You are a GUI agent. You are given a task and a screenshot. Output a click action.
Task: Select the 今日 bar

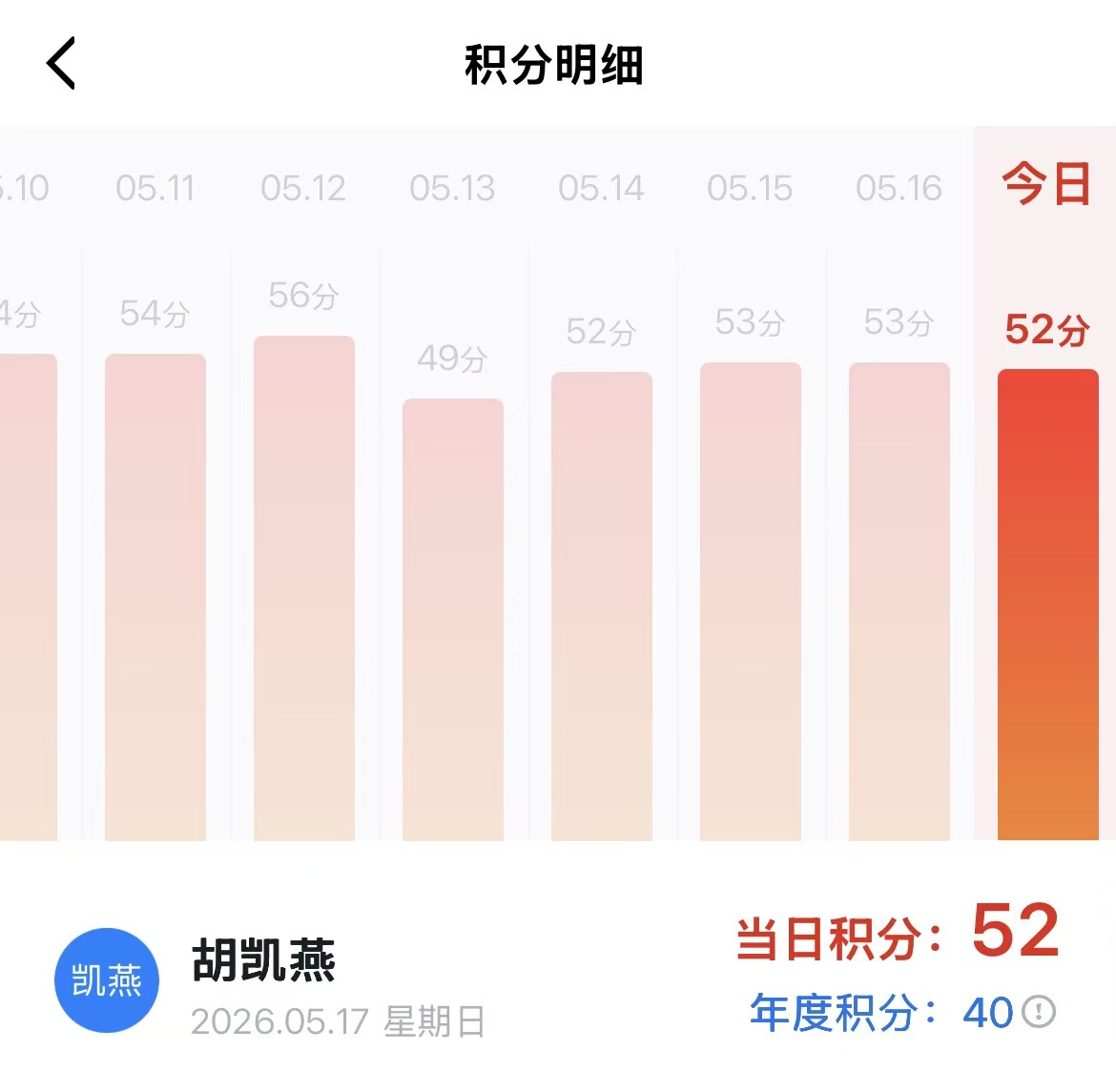[1047, 605]
